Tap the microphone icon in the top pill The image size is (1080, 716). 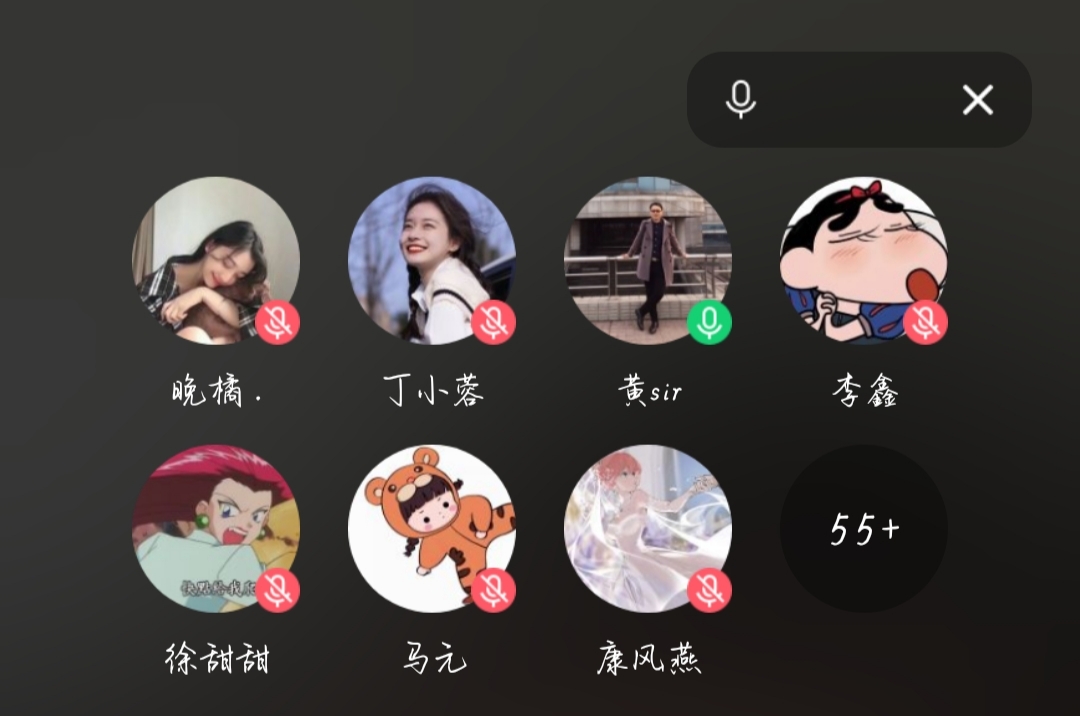741,100
